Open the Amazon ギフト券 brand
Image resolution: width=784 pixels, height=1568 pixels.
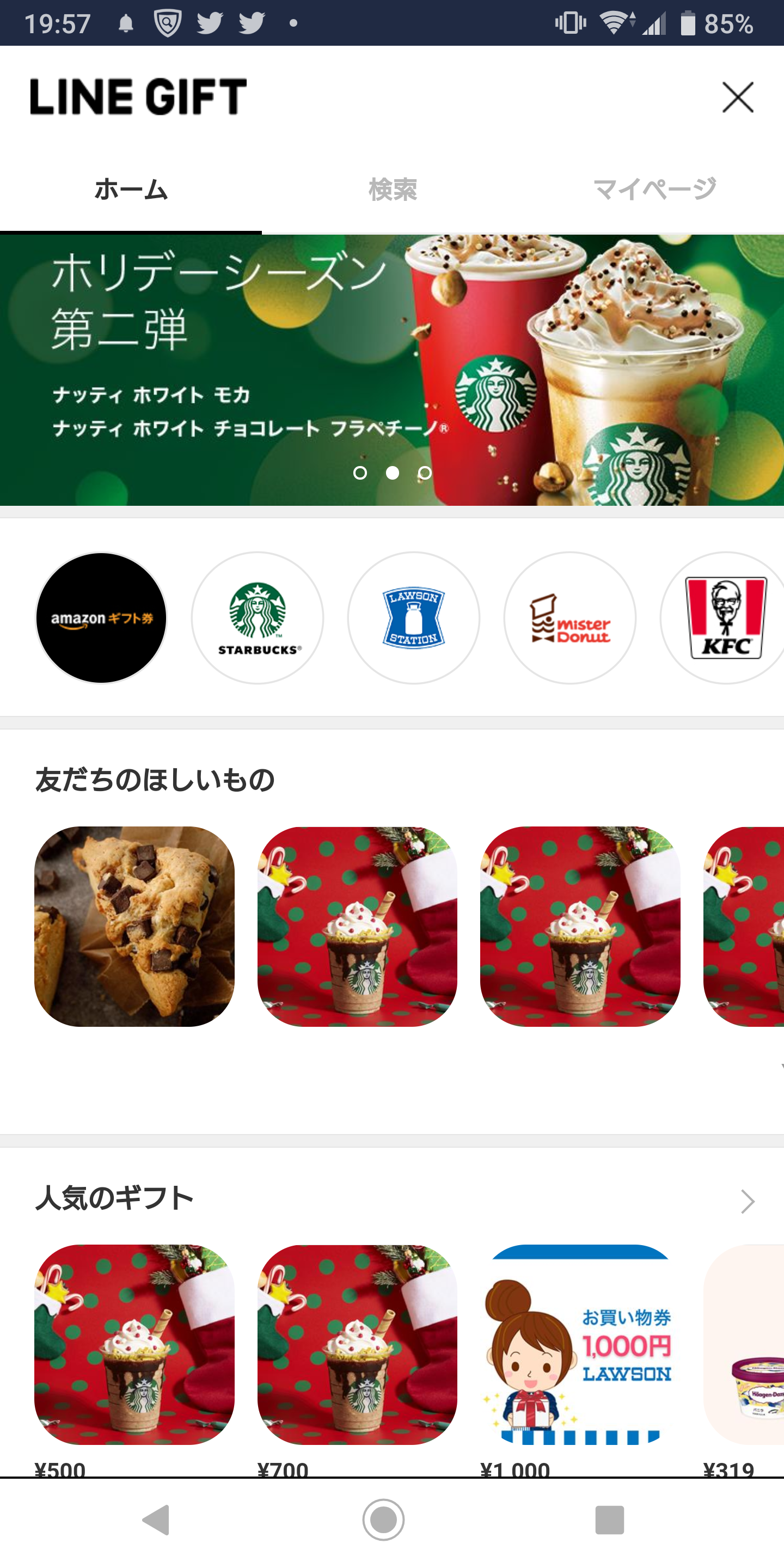101,618
